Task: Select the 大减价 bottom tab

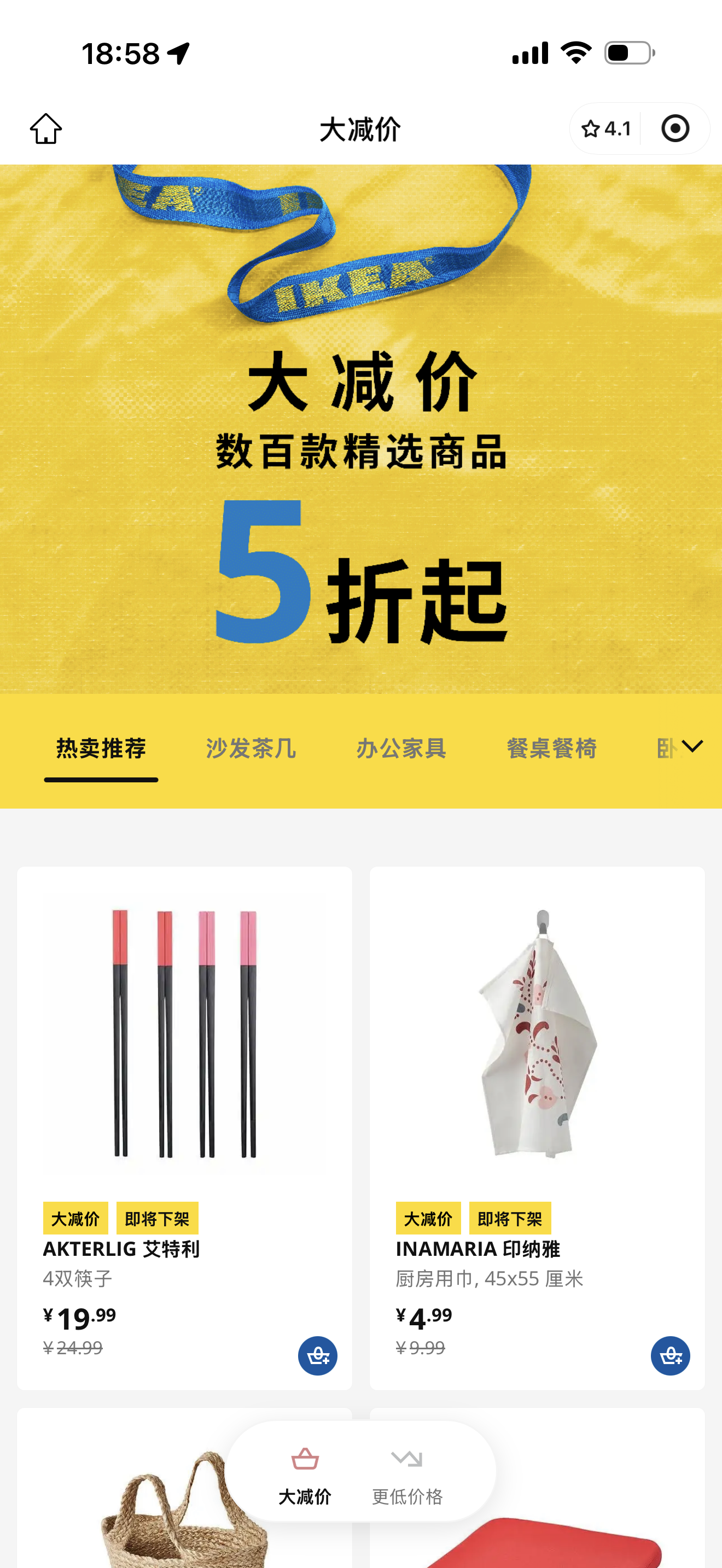Action: [305, 1473]
